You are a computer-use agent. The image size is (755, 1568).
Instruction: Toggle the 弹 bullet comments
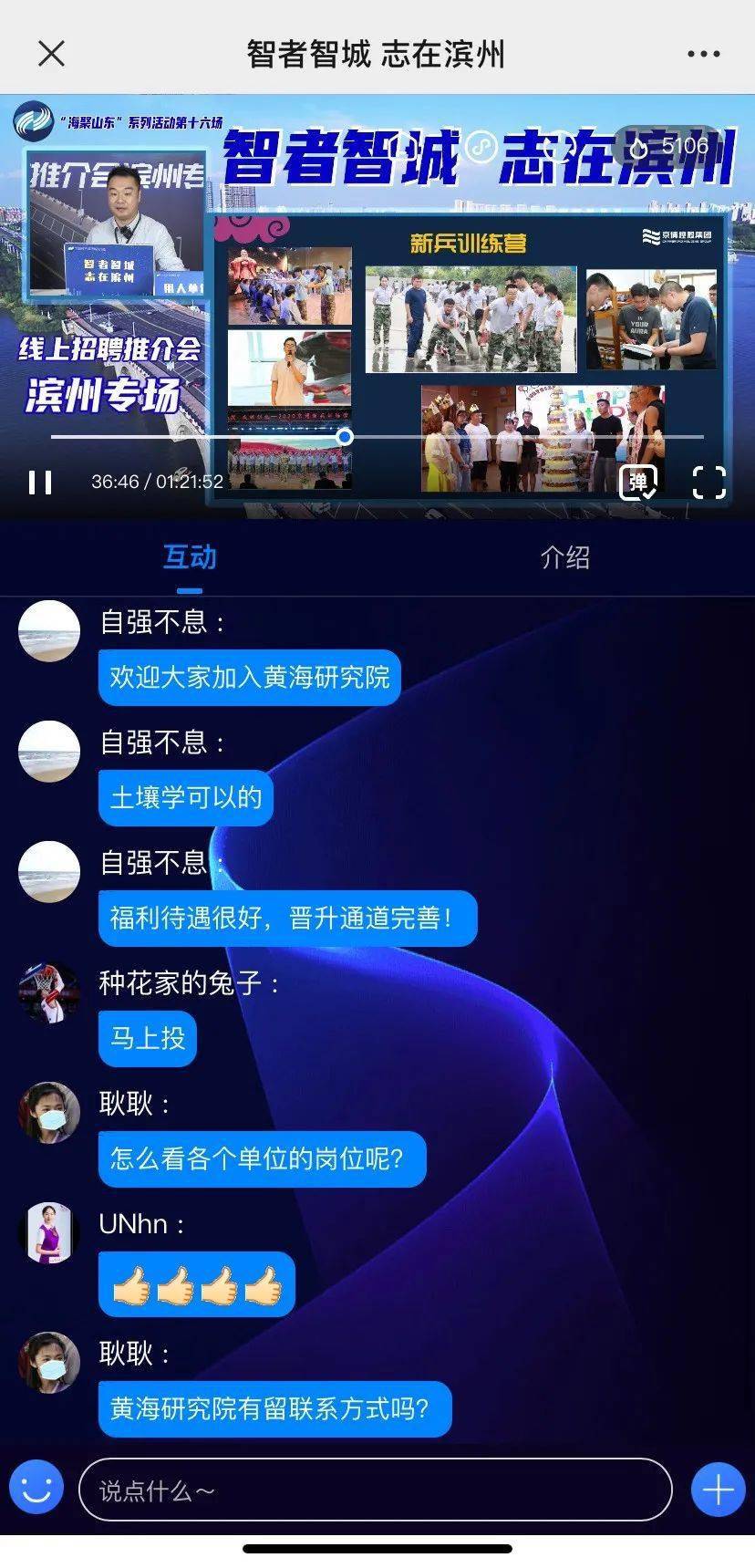point(638,482)
